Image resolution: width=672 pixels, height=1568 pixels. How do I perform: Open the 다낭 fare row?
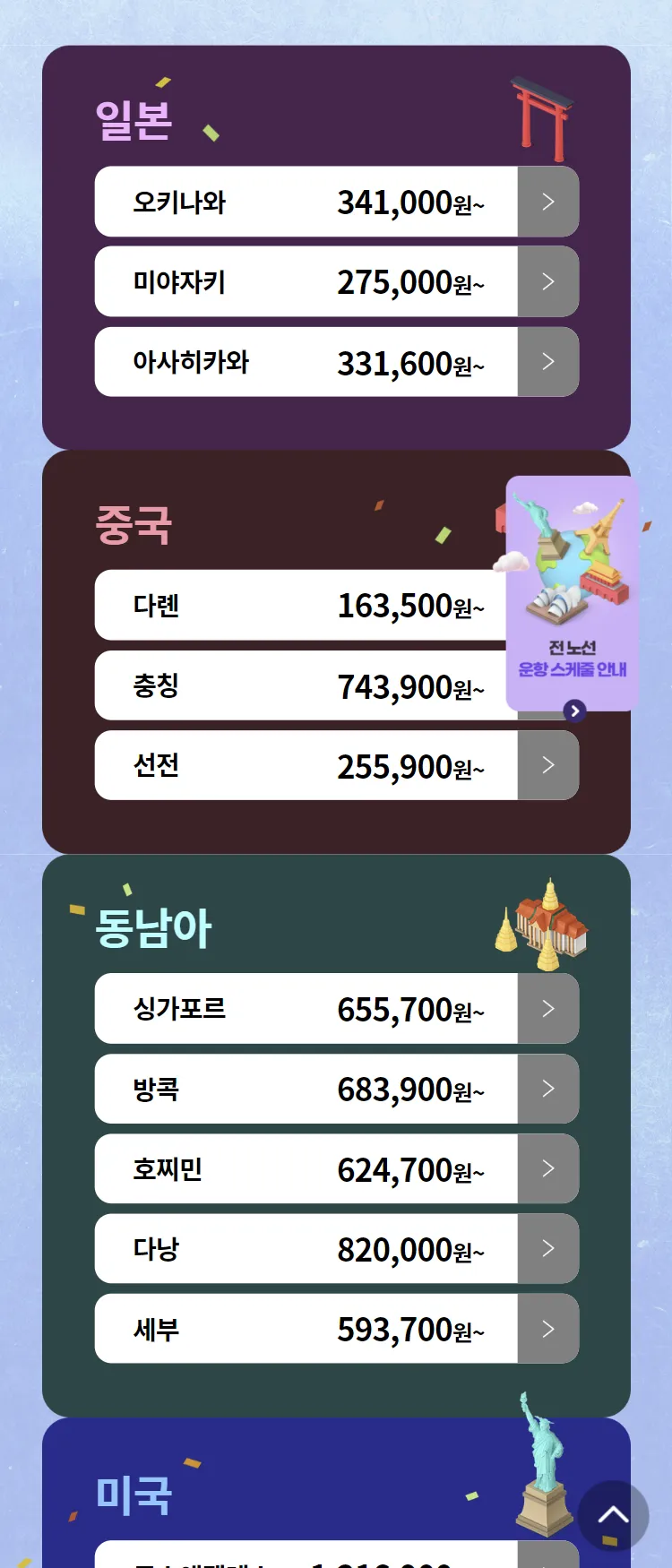[x=336, y=1248]
